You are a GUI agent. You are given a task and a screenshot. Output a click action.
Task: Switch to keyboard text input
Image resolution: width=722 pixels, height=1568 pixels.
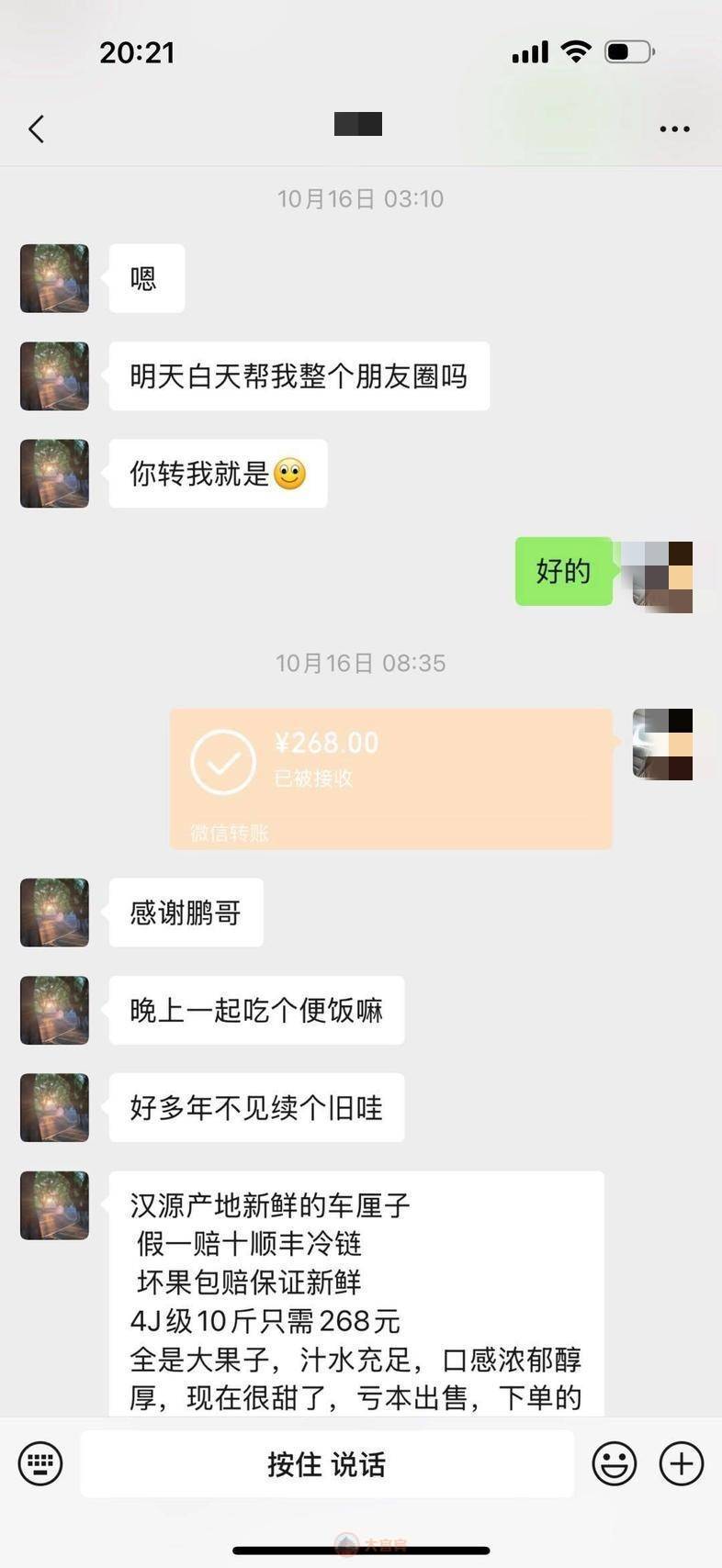[x=40, y=1463]
